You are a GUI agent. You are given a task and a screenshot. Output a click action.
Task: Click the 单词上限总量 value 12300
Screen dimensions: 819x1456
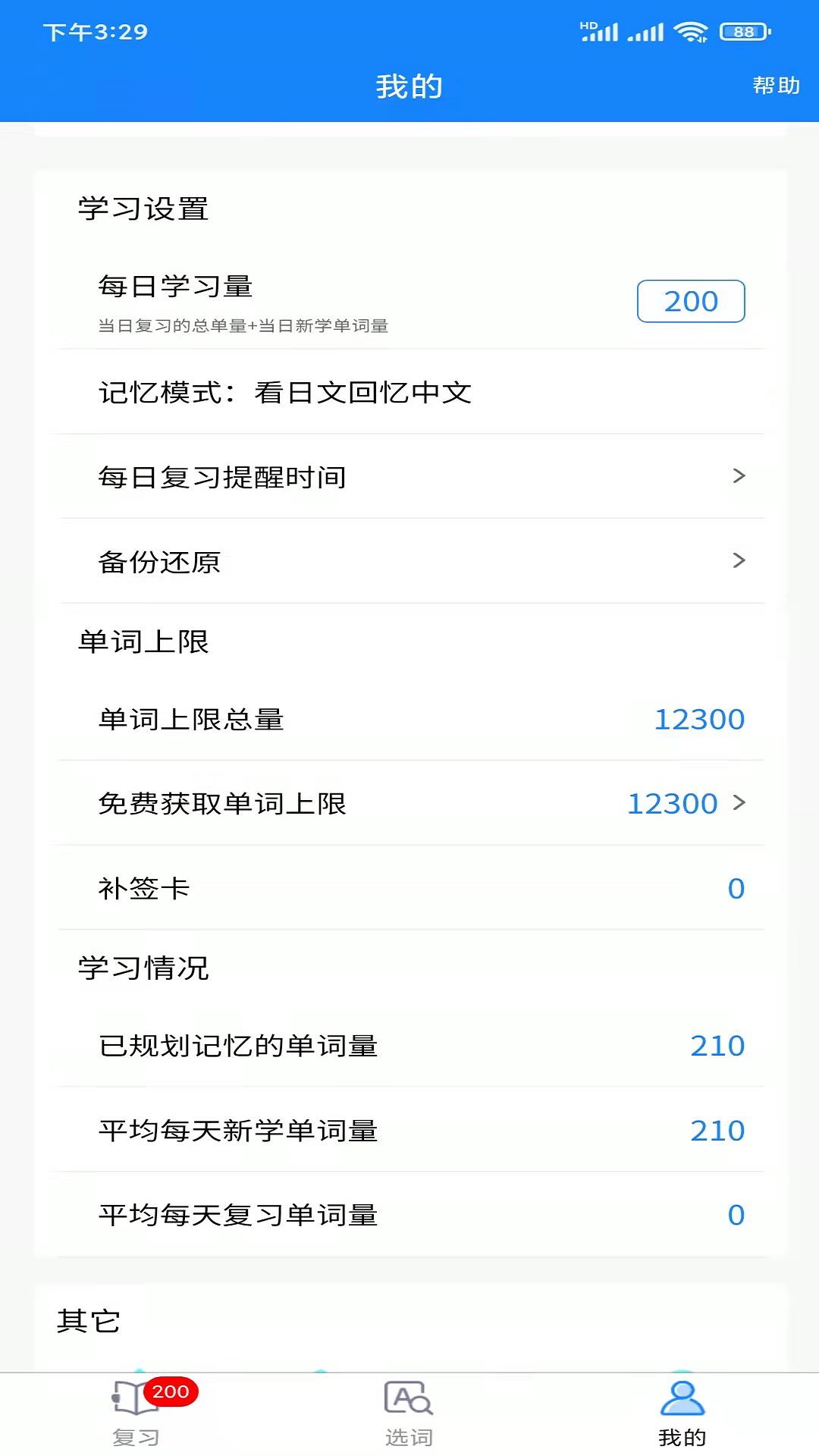click(x=698, y=719)
